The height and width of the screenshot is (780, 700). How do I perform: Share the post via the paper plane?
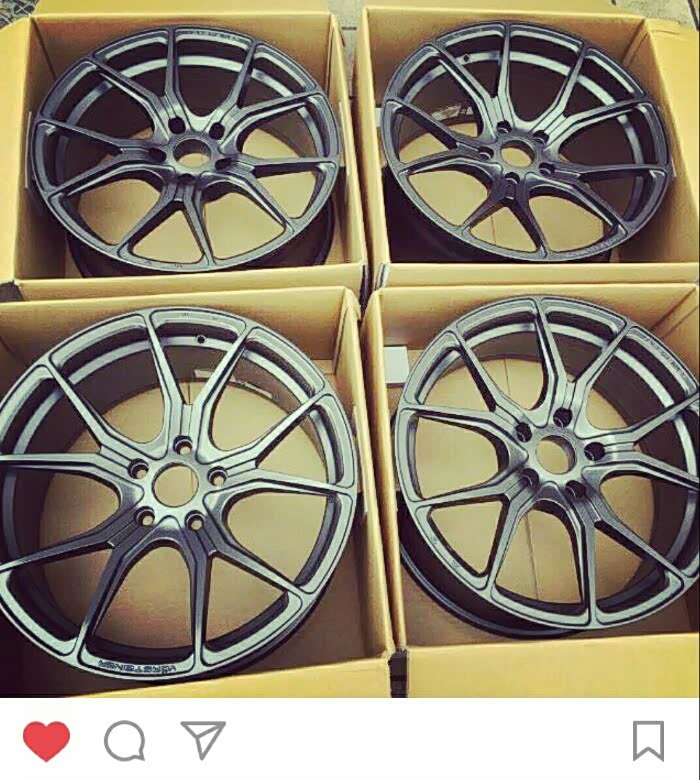[203, 740]
